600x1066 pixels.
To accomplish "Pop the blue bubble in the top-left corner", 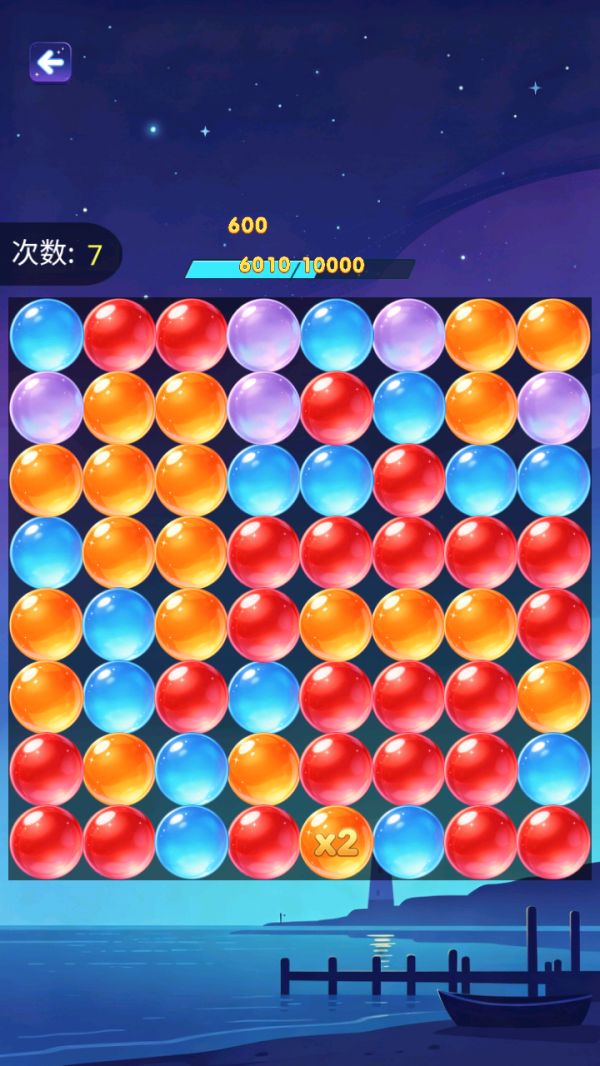I will pyautogui.click(x=46, y=335).
